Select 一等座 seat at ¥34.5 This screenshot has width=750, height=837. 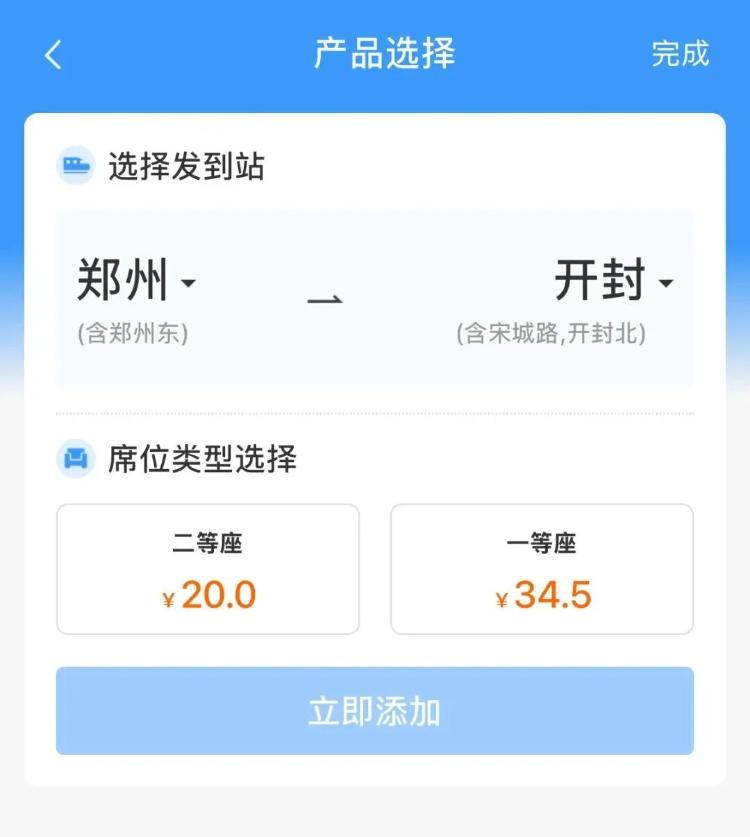[541, 569]
